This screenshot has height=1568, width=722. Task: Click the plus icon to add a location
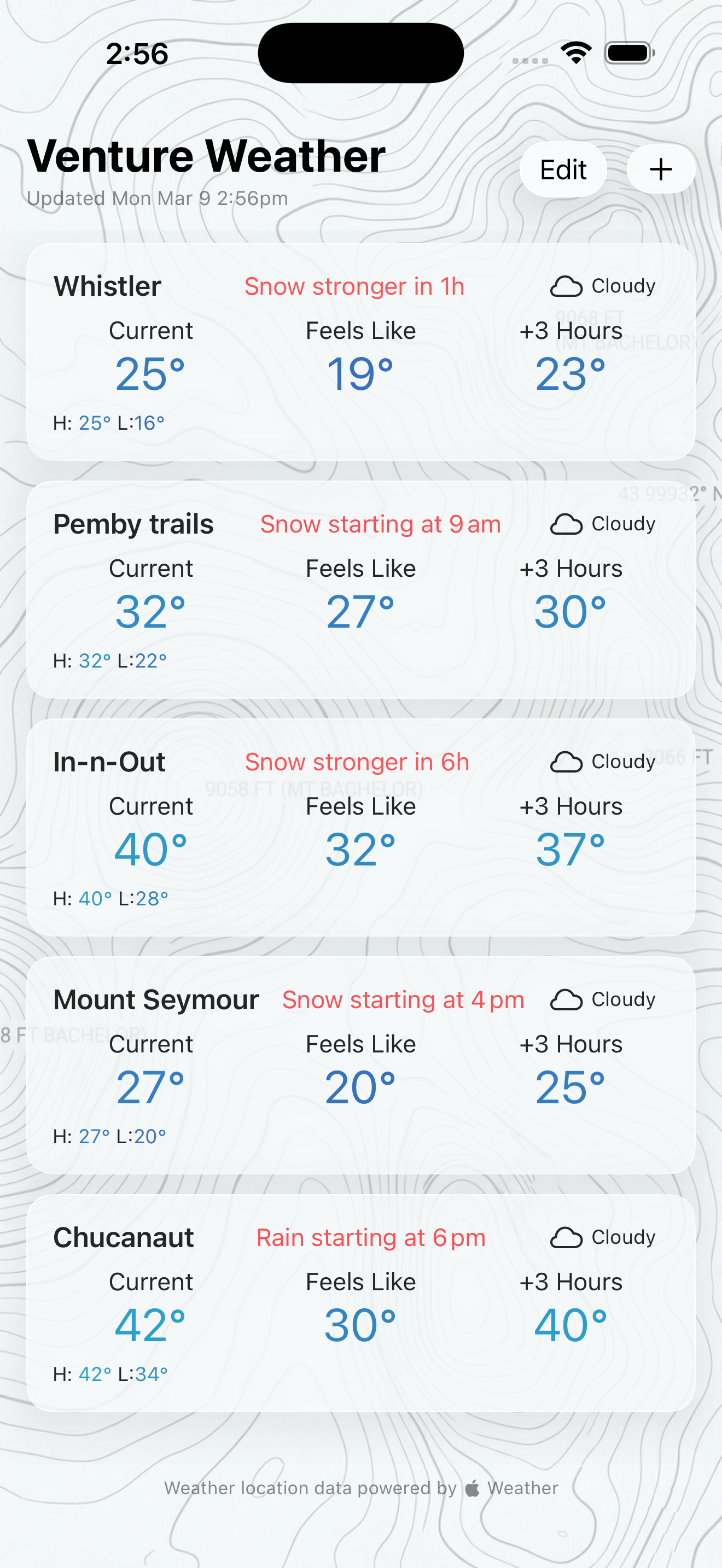click(661, 169)
